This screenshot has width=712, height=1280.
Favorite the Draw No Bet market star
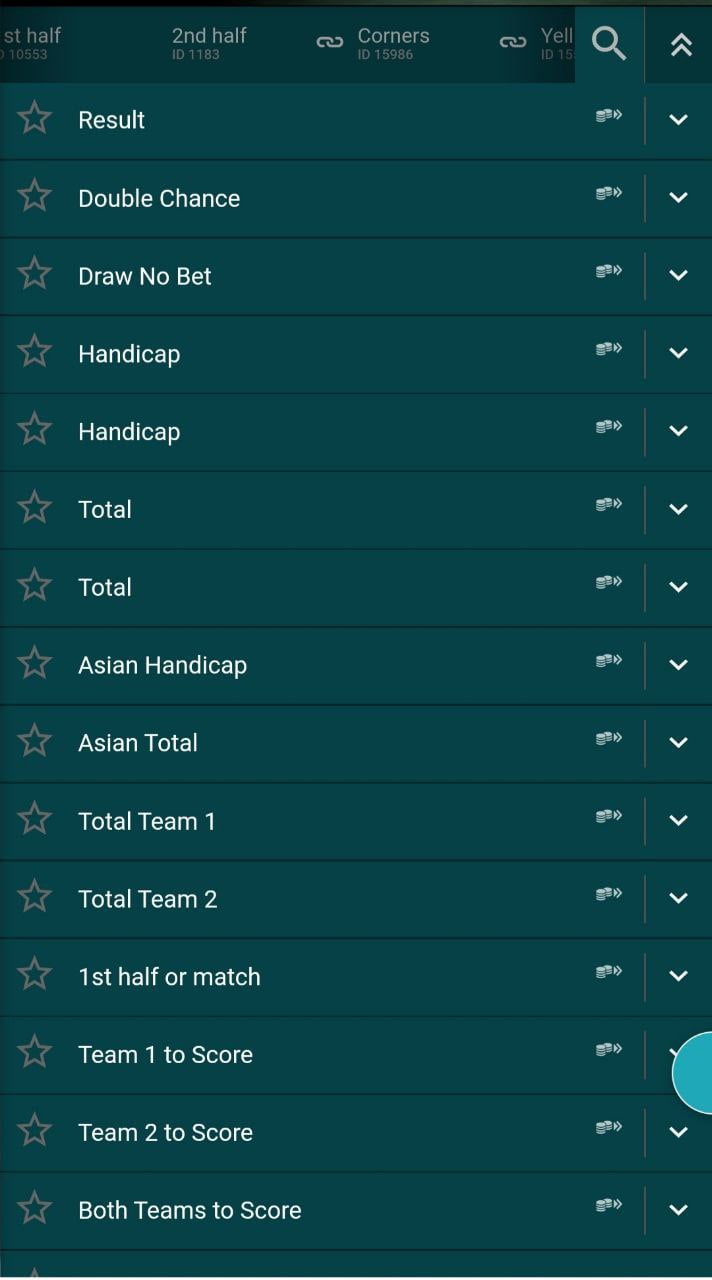35,275
